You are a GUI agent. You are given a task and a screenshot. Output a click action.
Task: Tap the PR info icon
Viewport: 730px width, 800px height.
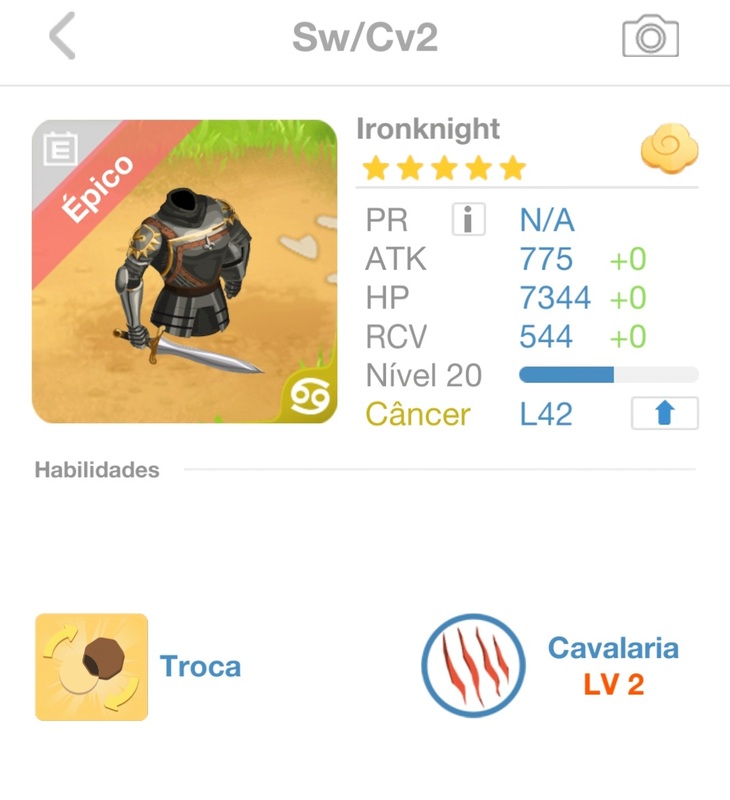pyautogui.click(x=468, y=220)
